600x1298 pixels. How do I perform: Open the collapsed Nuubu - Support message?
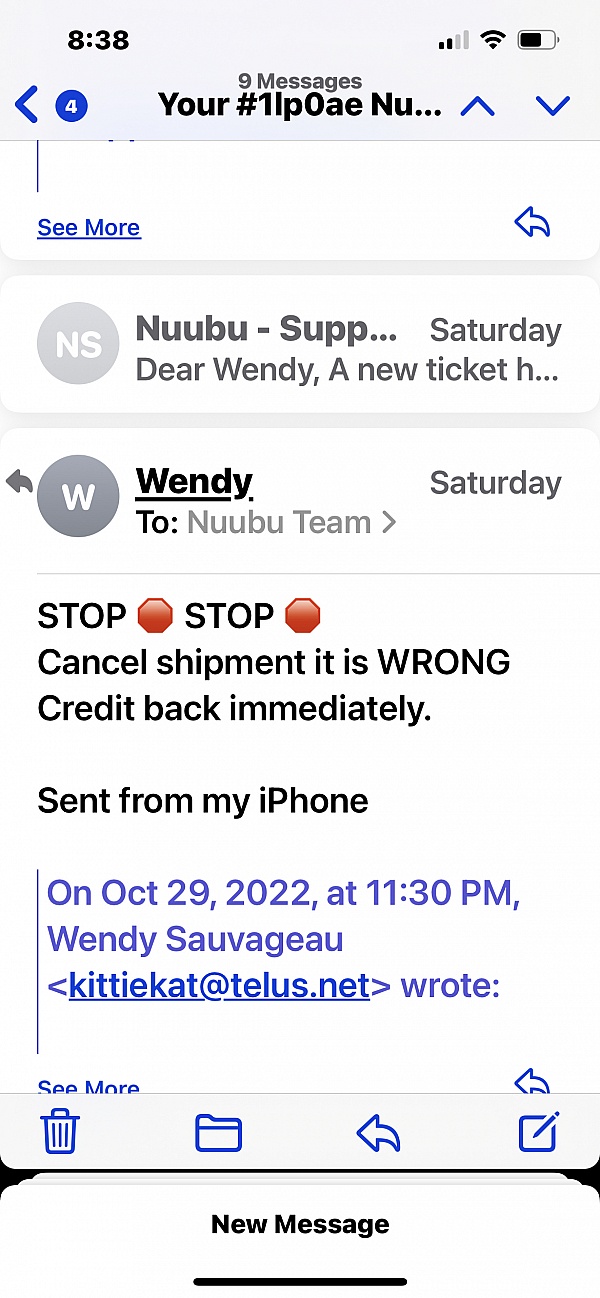(300, 344)
